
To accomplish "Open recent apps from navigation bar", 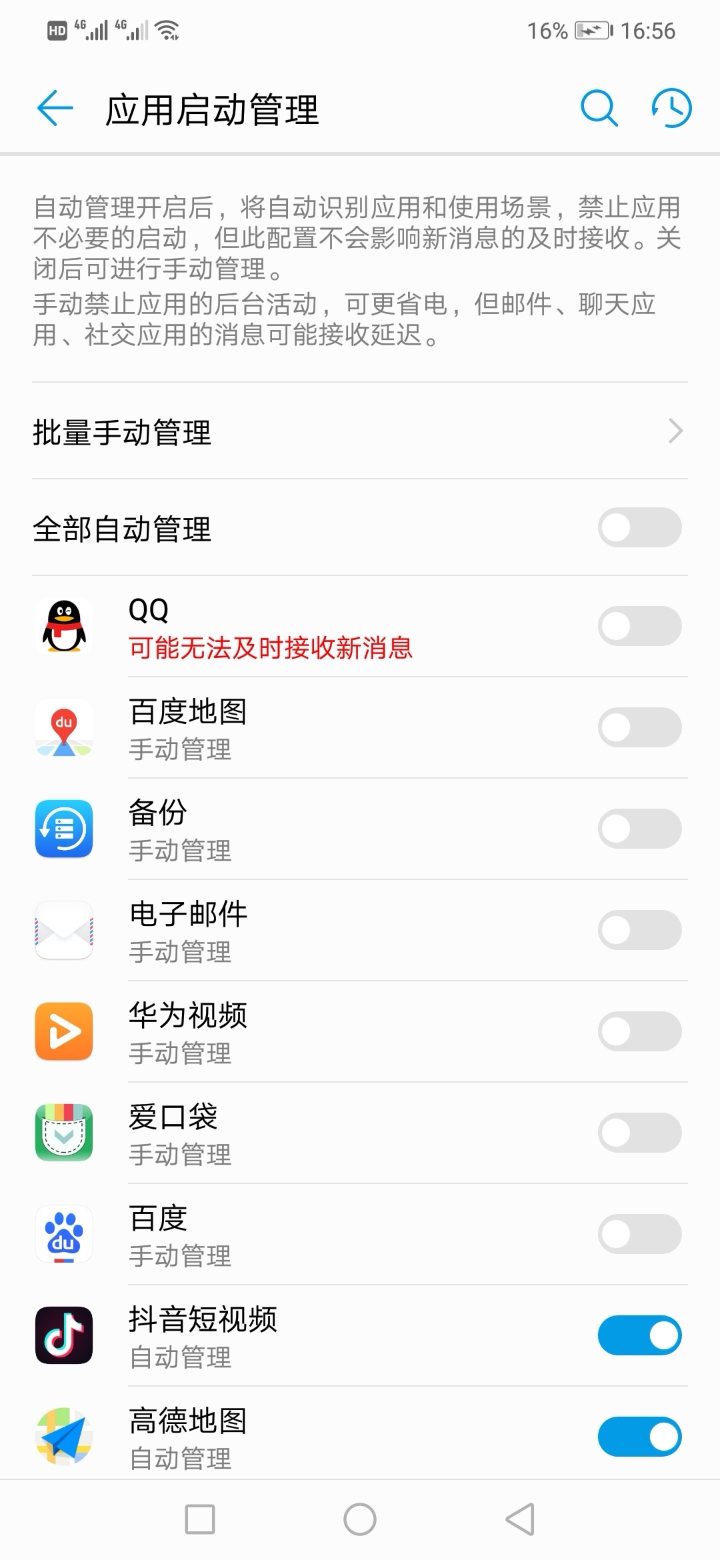I will tap(200, 1520).
